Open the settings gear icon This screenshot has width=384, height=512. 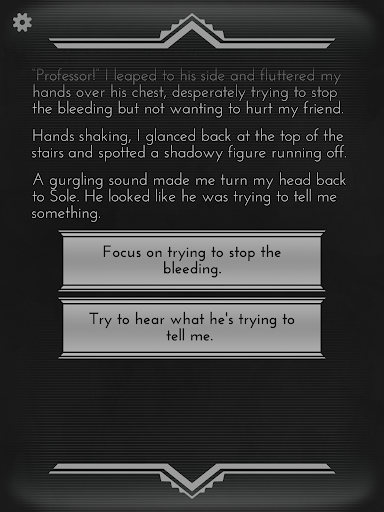(22, 23)
